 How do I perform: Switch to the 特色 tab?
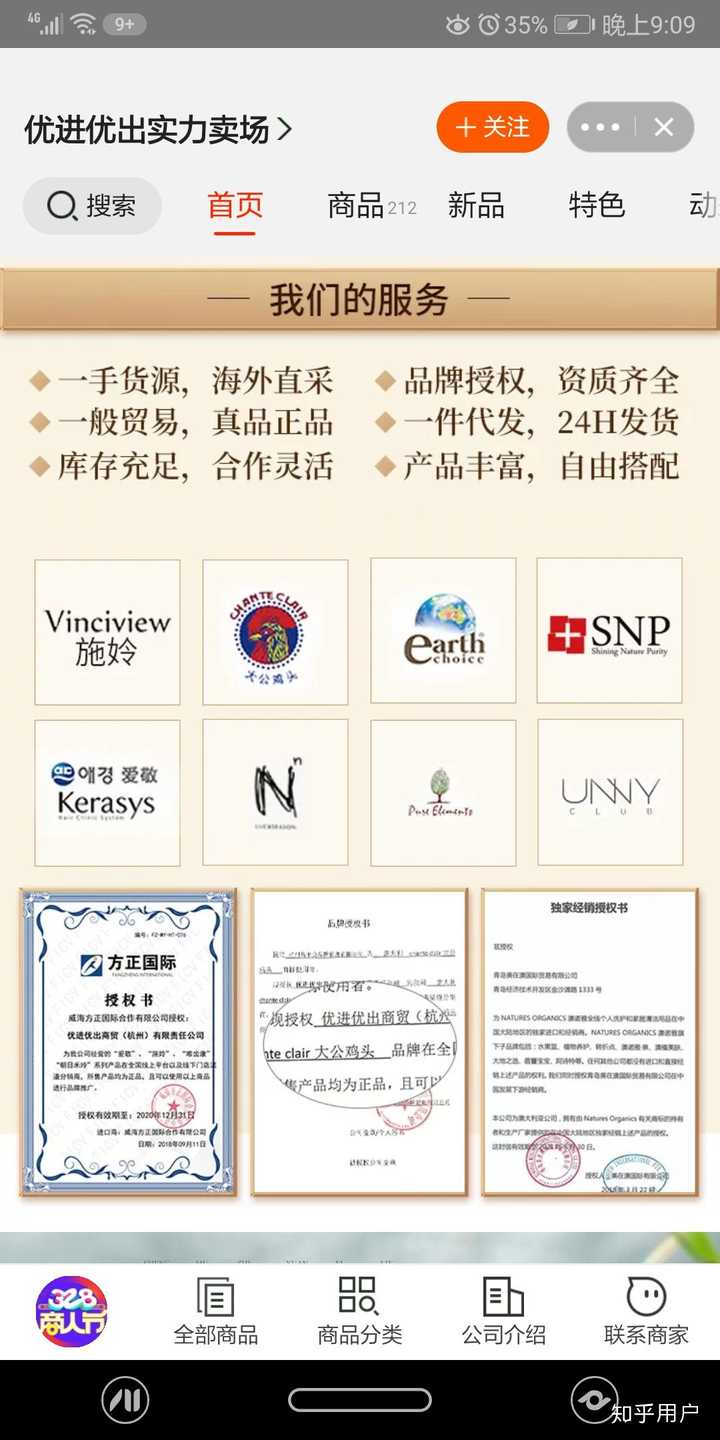(x=596, y=206)
